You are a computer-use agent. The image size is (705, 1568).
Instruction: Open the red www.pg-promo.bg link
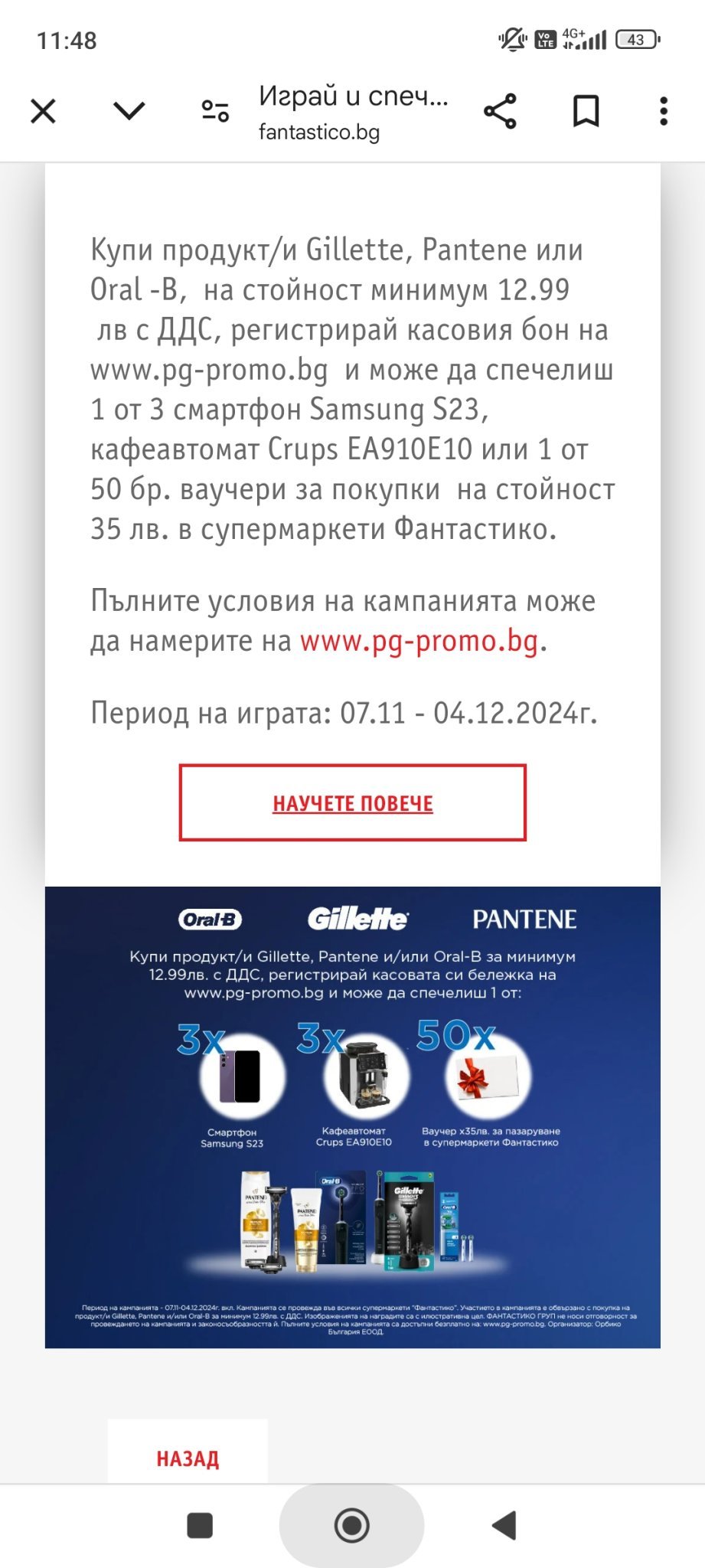tap(419, 641)
